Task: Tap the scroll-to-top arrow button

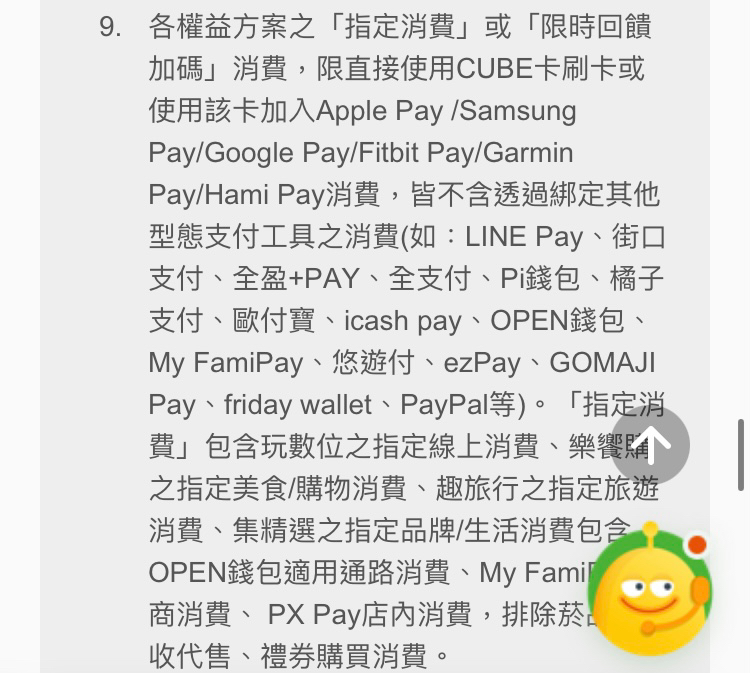Action: click(650, 445)
